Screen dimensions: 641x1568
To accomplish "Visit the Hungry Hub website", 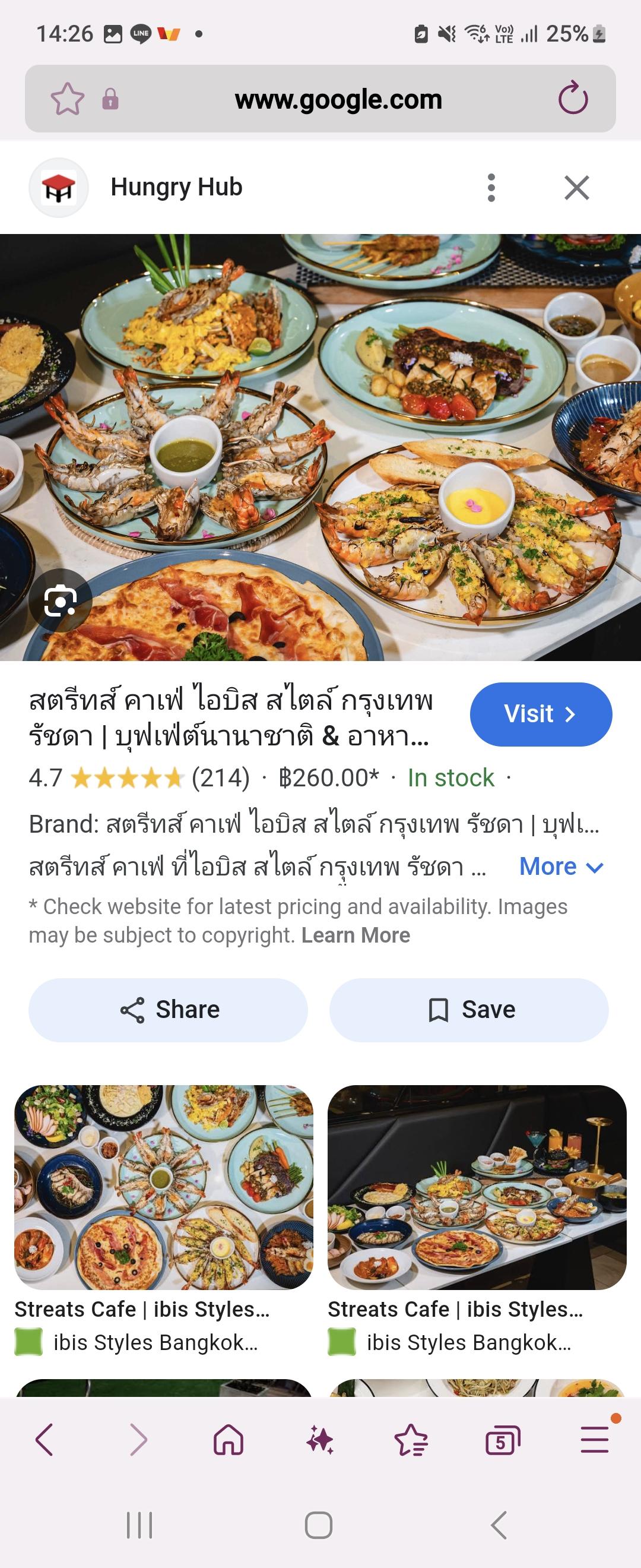I will (x=541, y=714).
